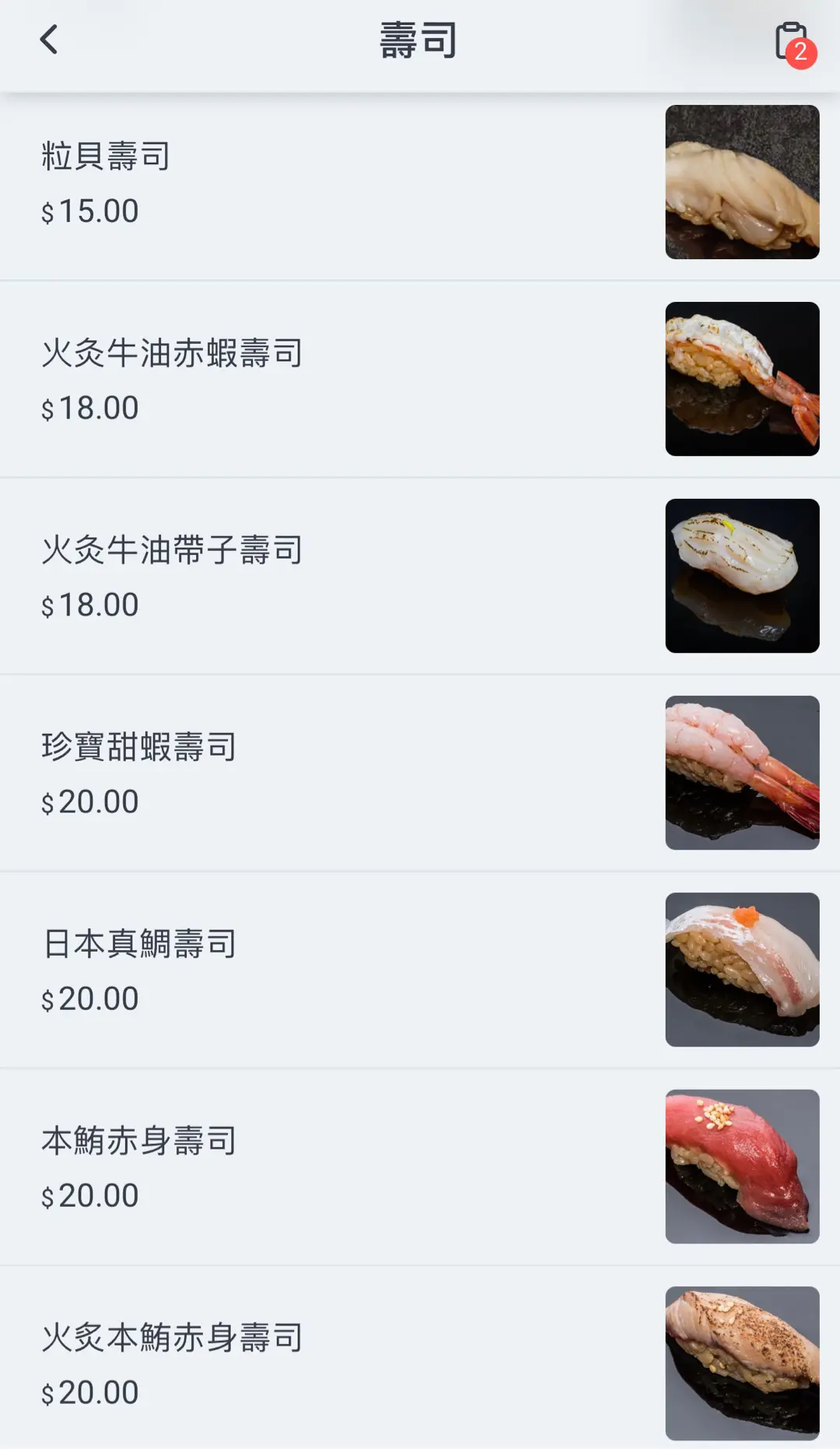Go back from the 壽司 menu

(49, 40)
